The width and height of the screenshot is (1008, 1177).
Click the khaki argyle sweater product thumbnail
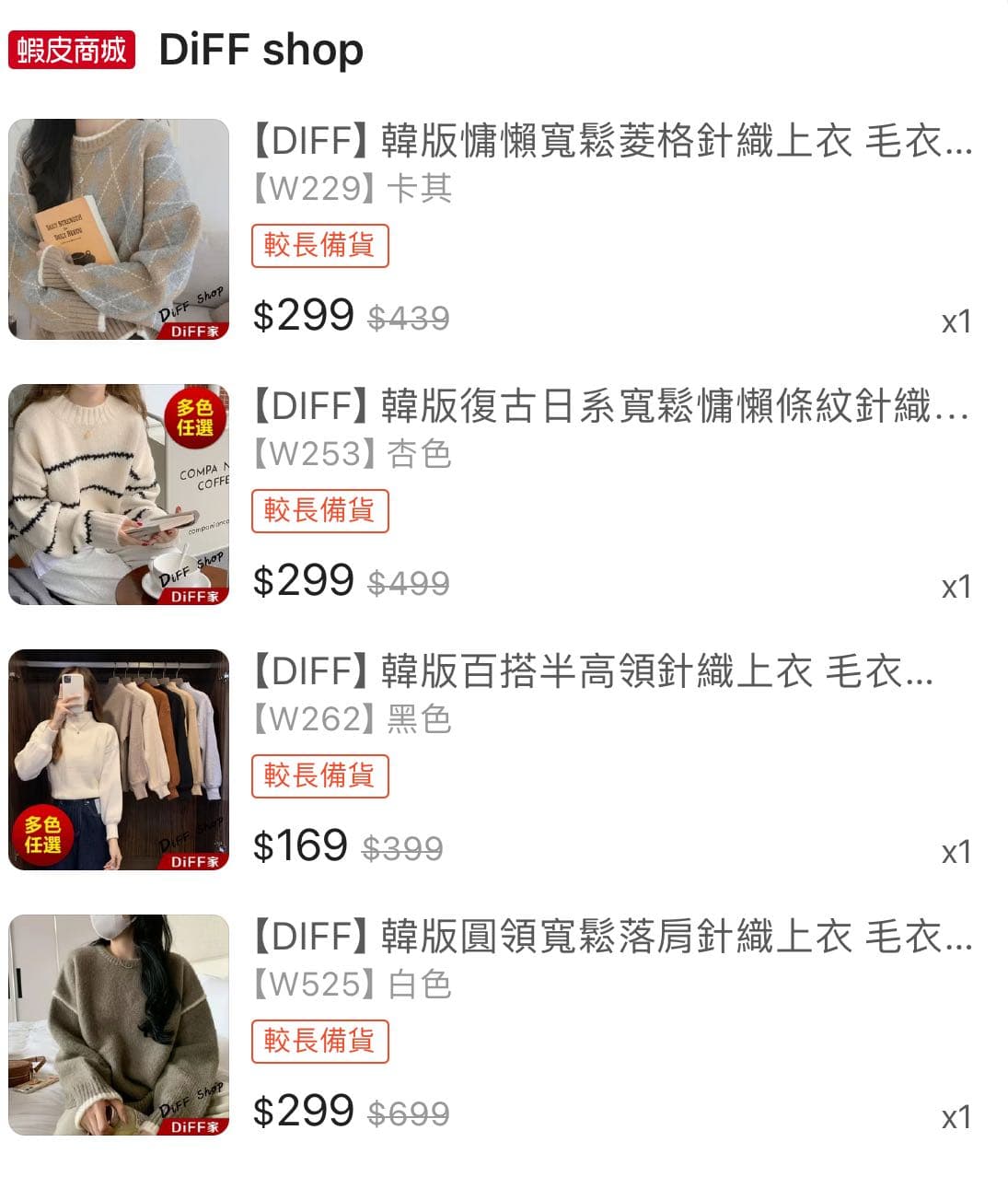pyautogui.click(x=118, y=229)
